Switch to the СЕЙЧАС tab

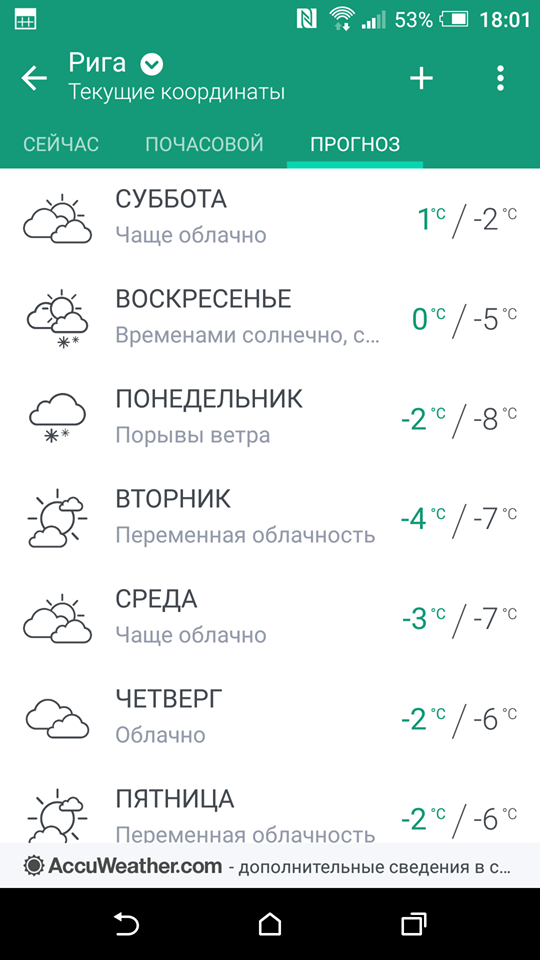(x=61, y=144)
